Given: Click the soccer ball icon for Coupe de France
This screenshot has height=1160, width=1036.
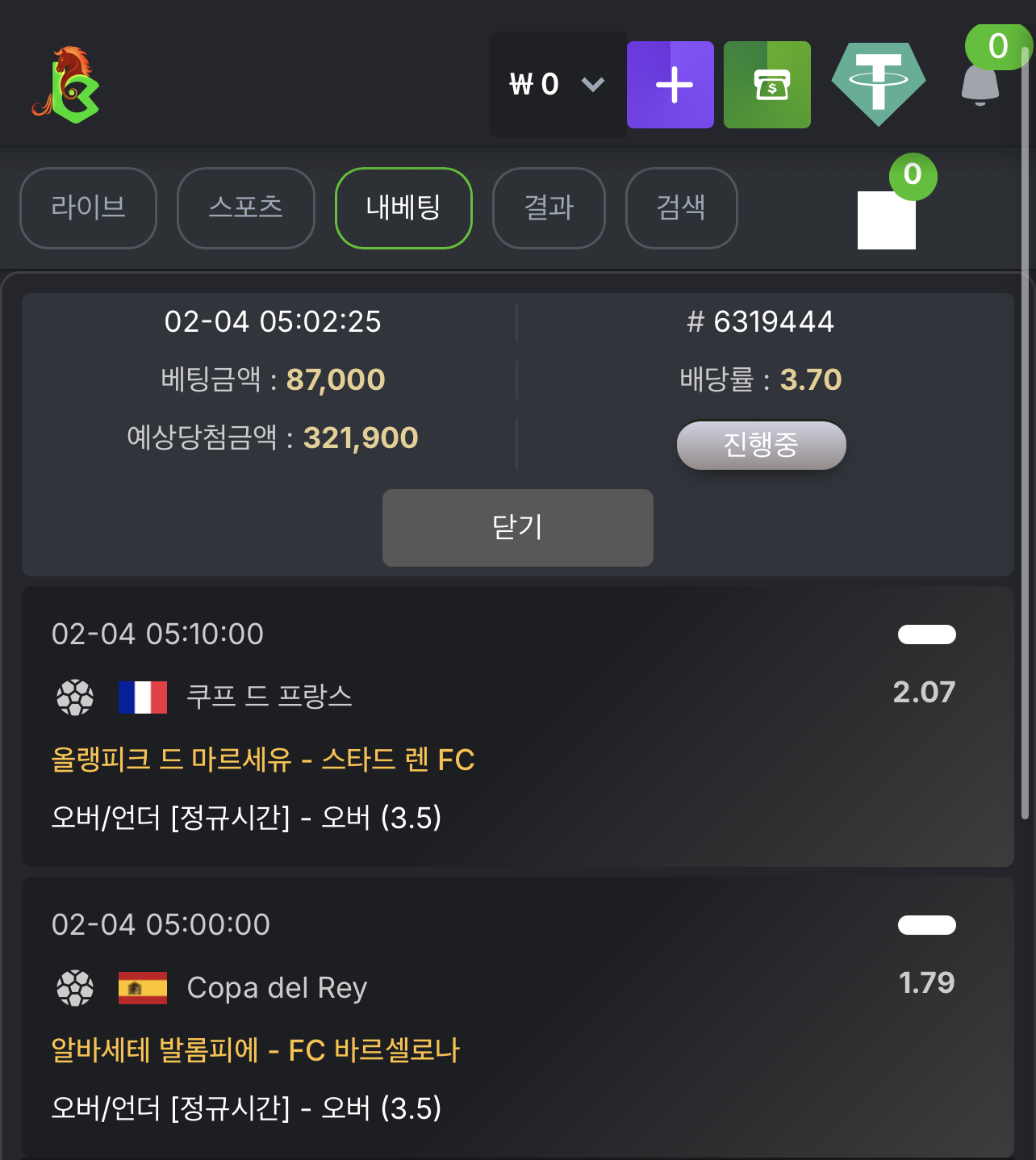Looking at the screenshot, I should click(75, 697).
